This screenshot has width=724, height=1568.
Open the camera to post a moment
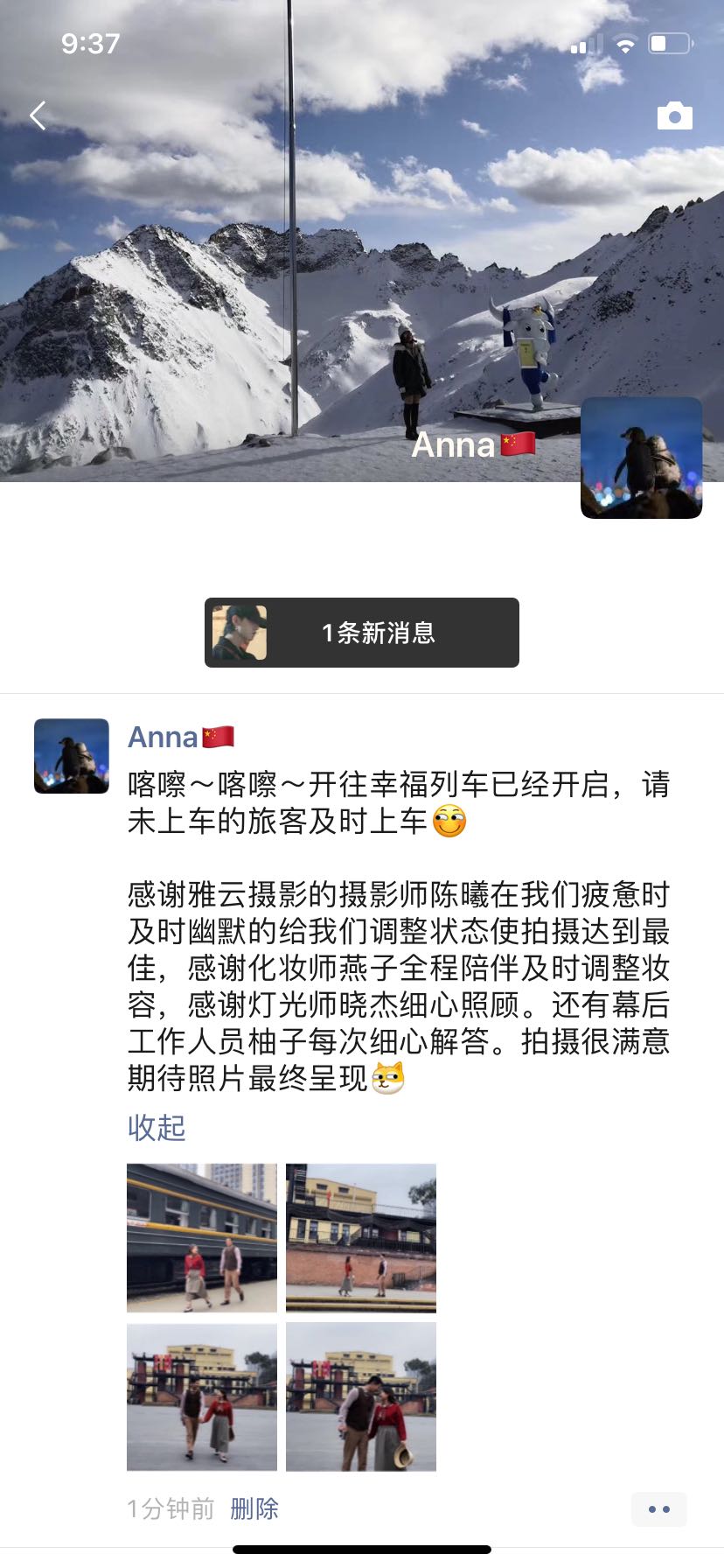coord(674,116)
